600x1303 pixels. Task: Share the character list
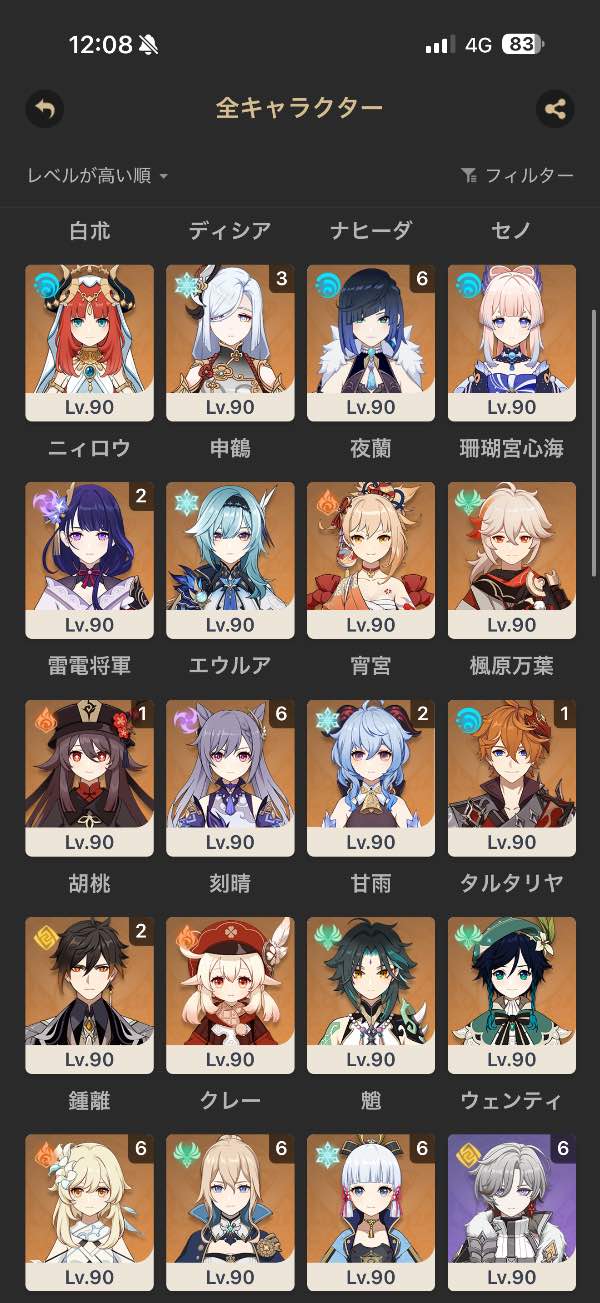click(555, 108)
